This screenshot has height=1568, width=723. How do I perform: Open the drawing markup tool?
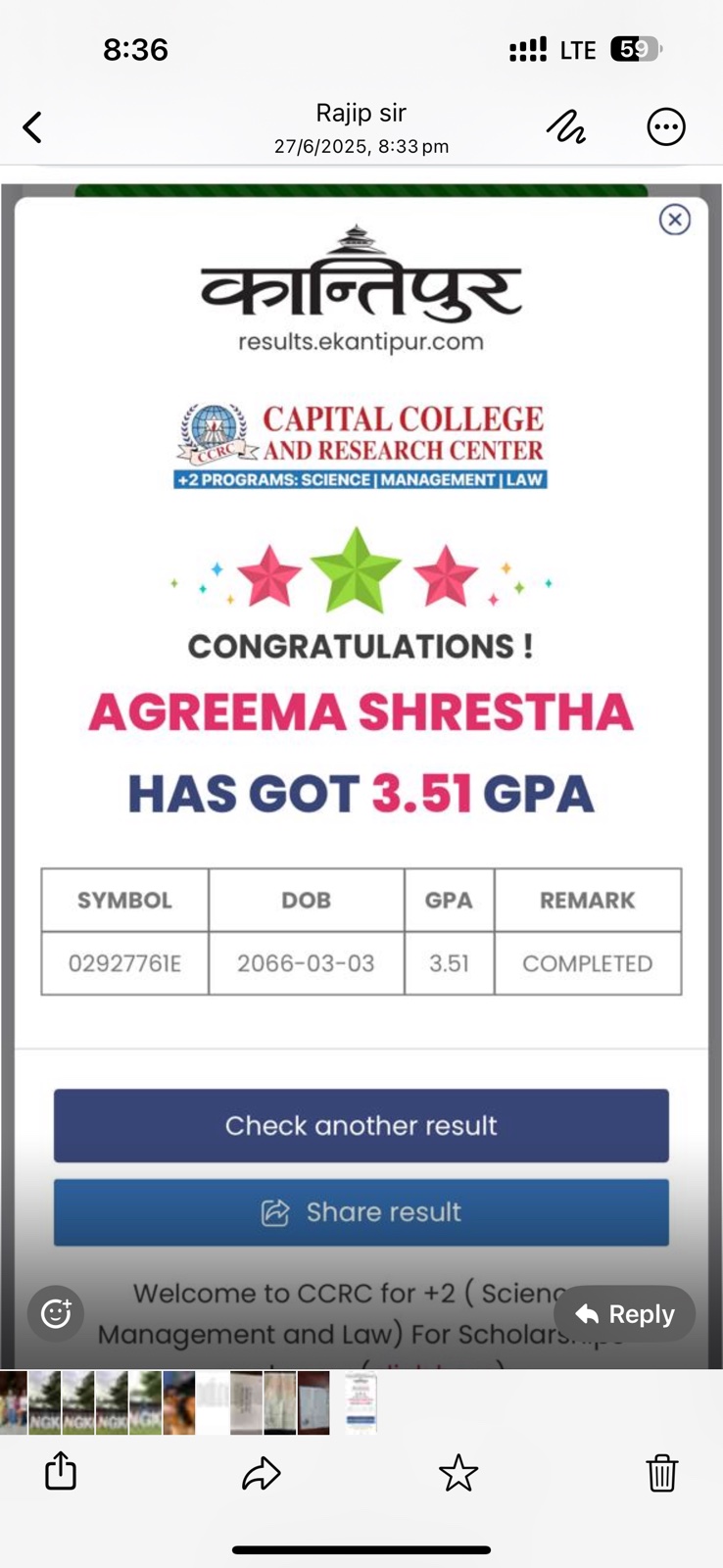(x=565, y=127)
